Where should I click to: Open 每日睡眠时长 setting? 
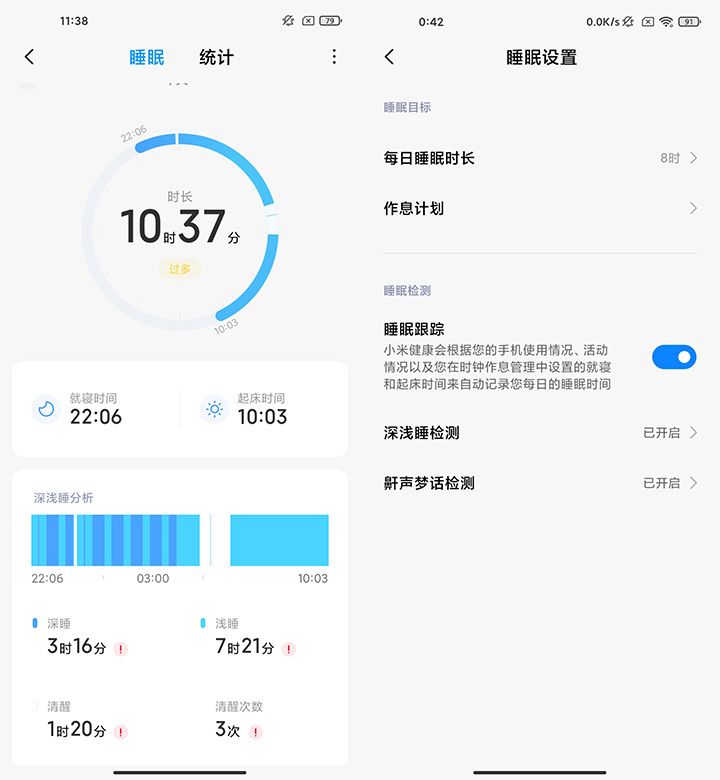pos(540,158)
